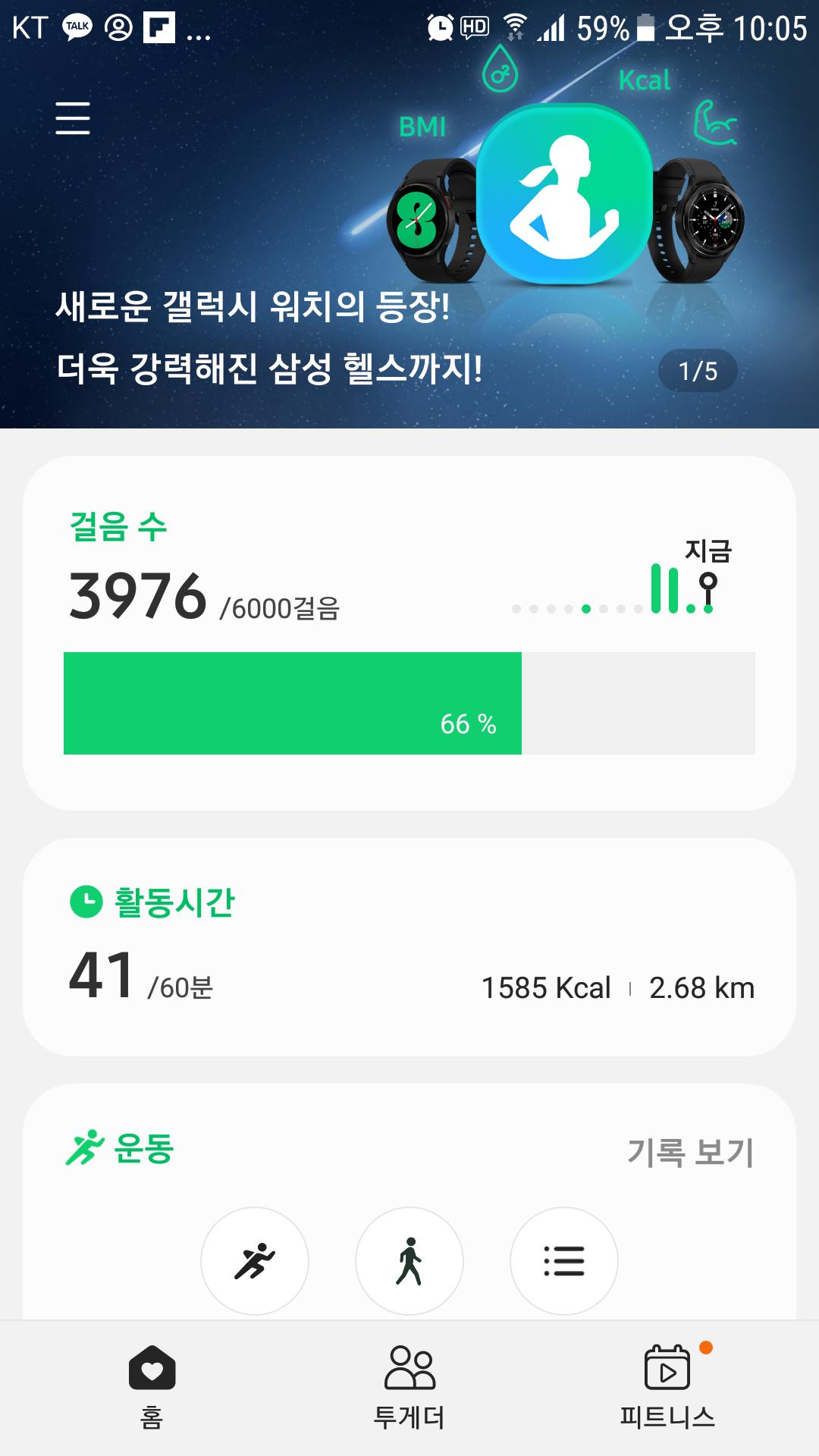Switch to the 피트니스 tab
819x1456 pixels.
(667, 1386)
